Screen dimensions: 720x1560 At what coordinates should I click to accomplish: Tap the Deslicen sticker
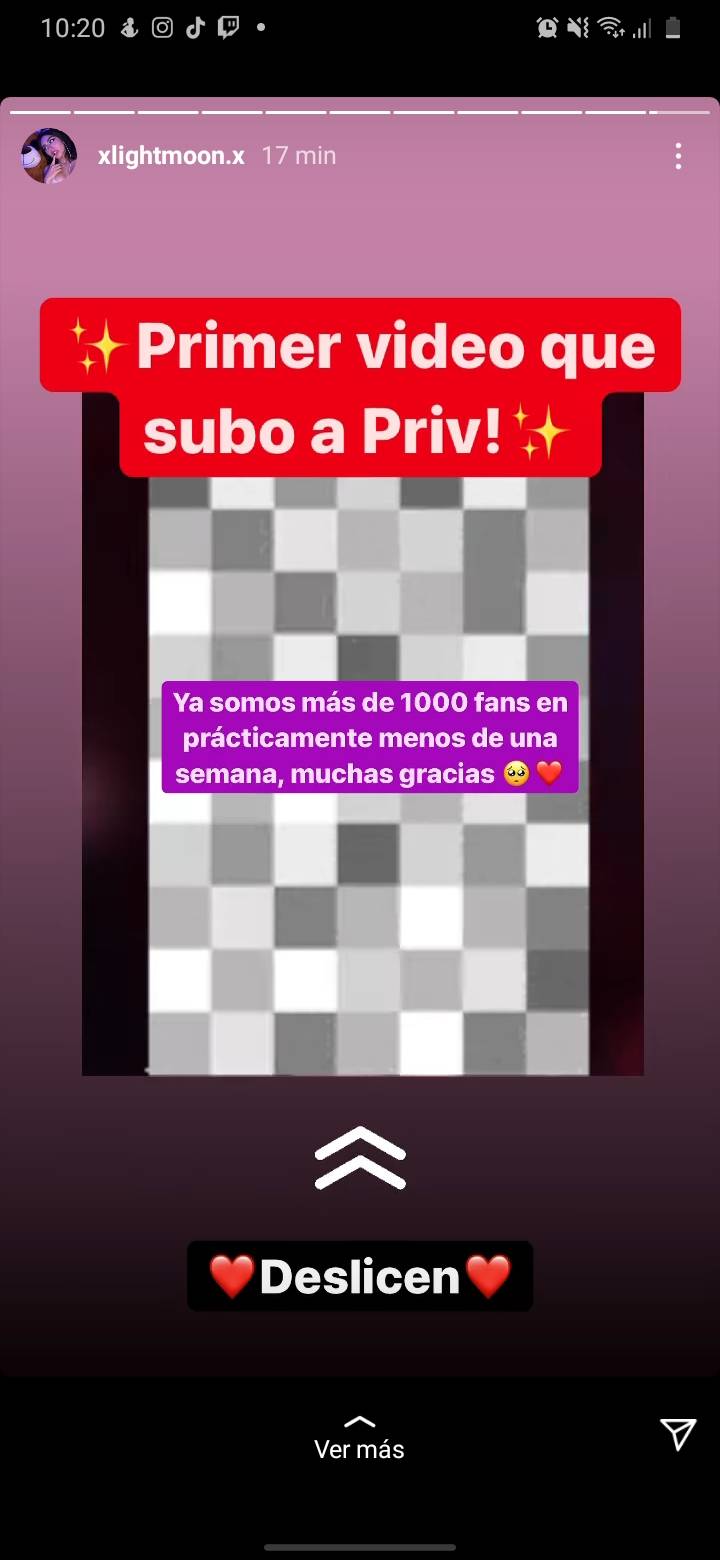pyautogui.click(x=359, y=1275)
